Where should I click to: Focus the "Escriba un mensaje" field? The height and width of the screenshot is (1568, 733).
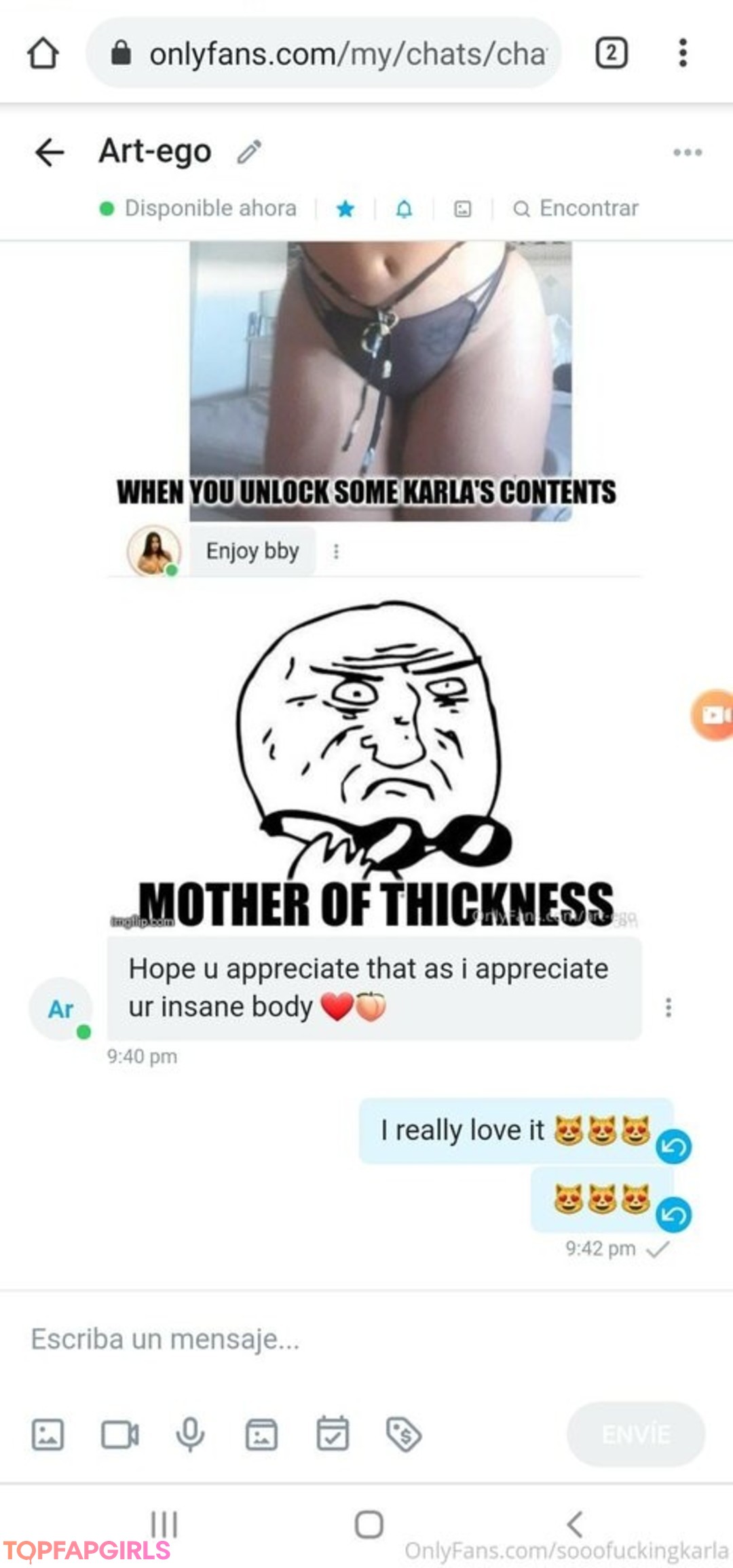(366, 1339)
